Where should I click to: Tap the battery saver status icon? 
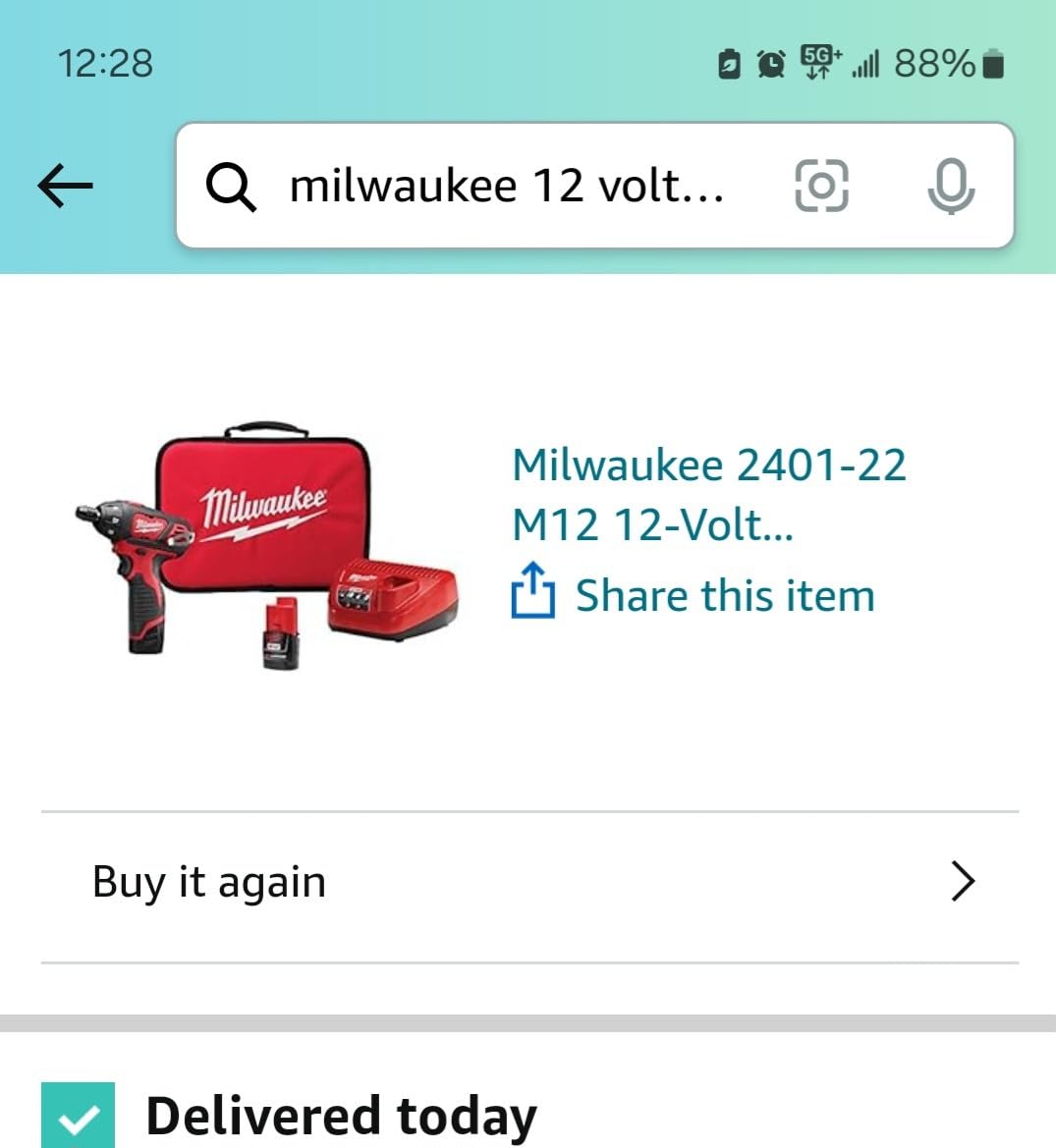(x=728, y=64)
